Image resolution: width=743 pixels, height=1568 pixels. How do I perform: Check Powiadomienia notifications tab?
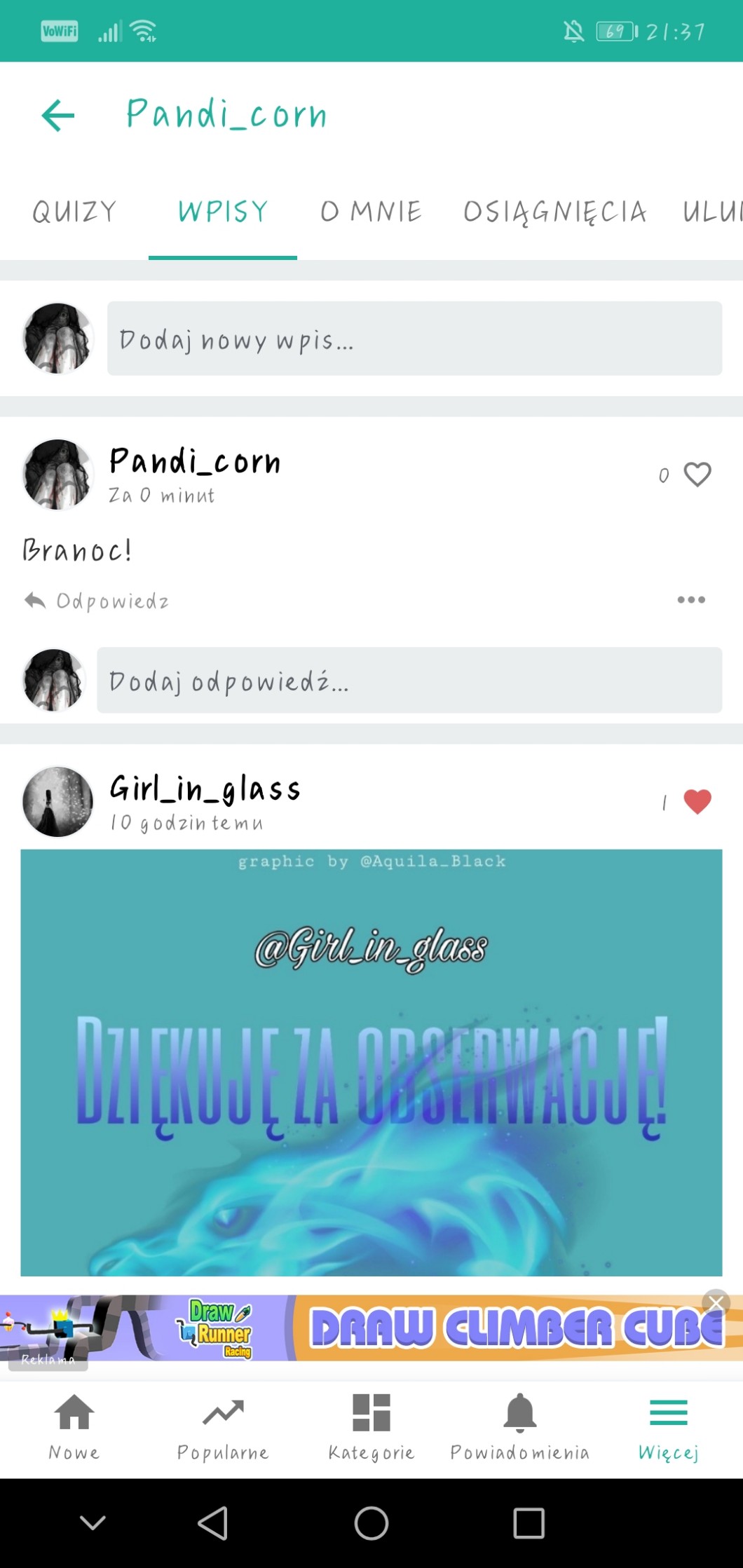tap(519, 1426)
